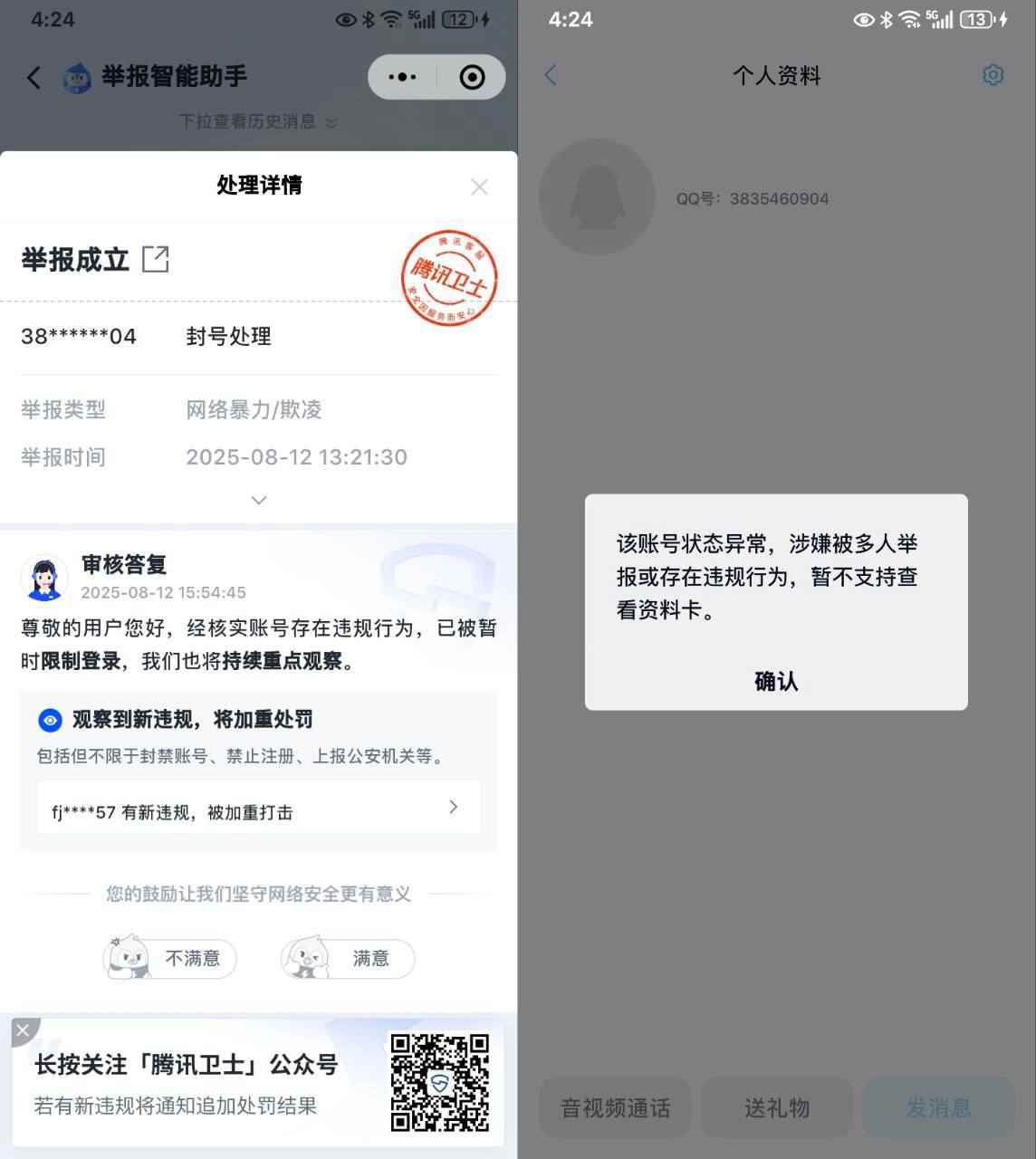The image size is (1036, 1159).
Task: Go back from the 举报智能助手 header
Action: 34,78
